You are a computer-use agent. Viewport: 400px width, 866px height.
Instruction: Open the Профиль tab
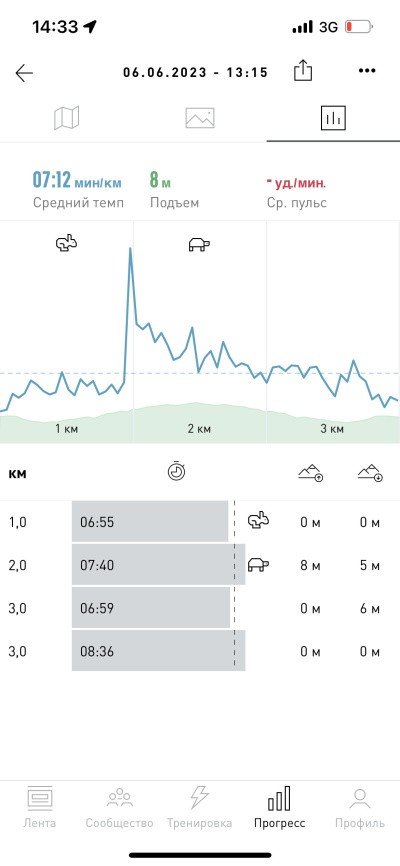pos(360,807)
